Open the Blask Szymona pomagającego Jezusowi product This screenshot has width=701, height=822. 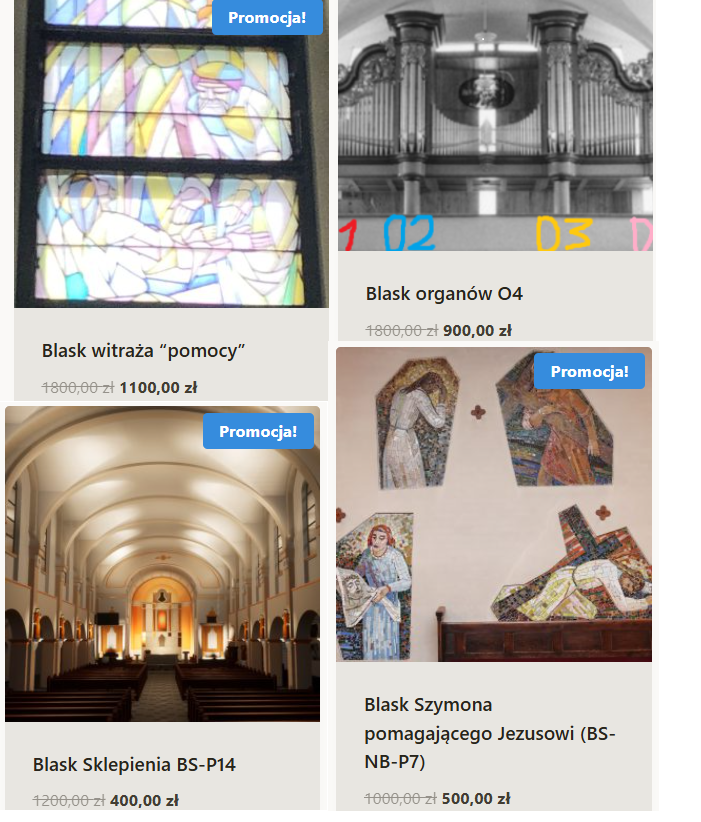click(489, 733)
